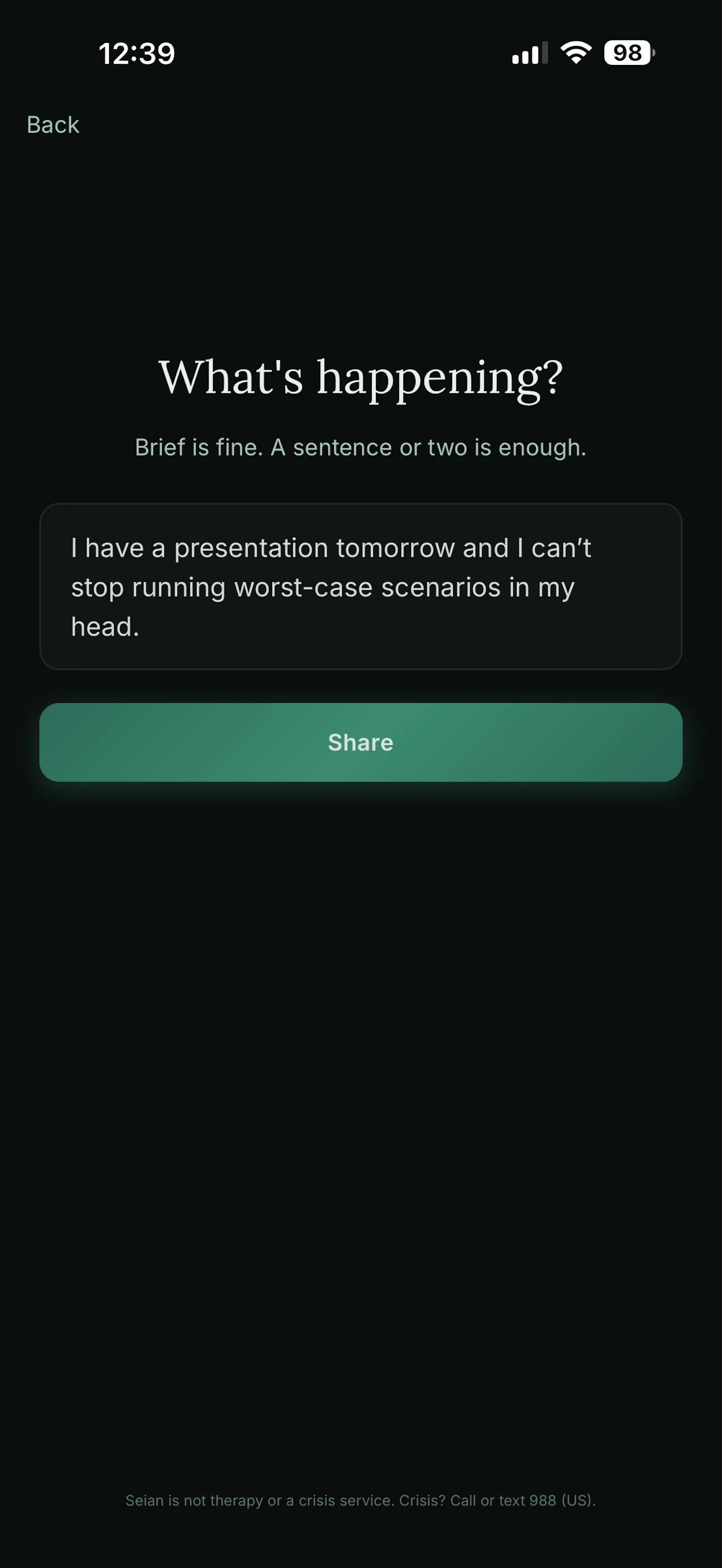
Task: Edit the What's happening text field
Action: pyautogui.click(x=361, y=586)
